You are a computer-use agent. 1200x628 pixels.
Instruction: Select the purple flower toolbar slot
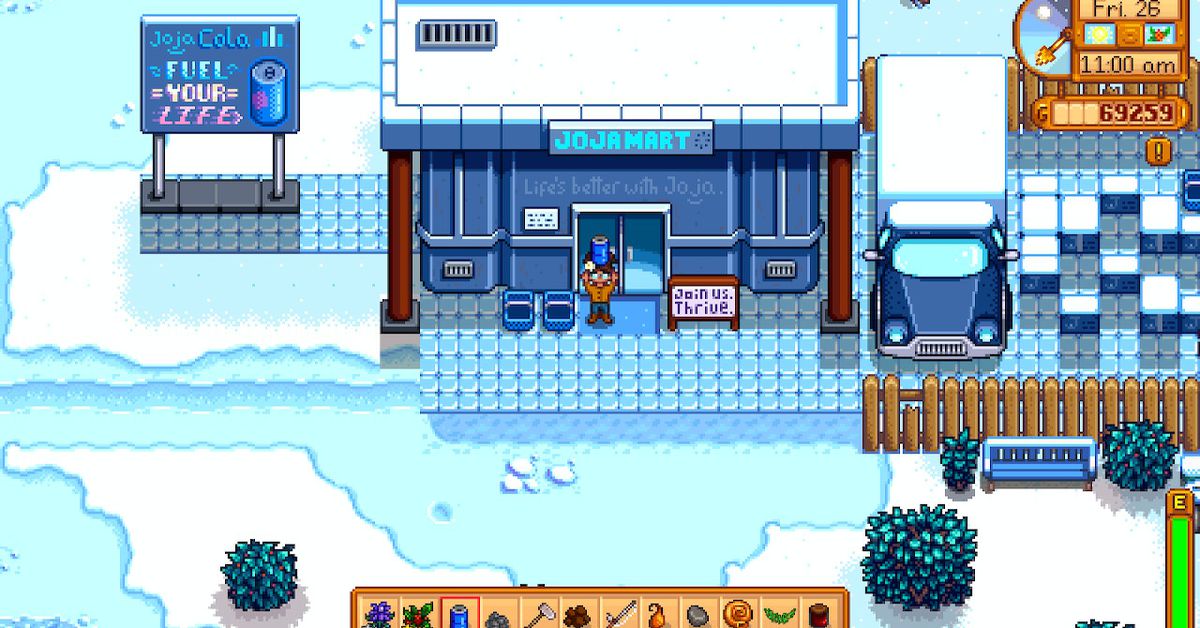coord(379,613)
